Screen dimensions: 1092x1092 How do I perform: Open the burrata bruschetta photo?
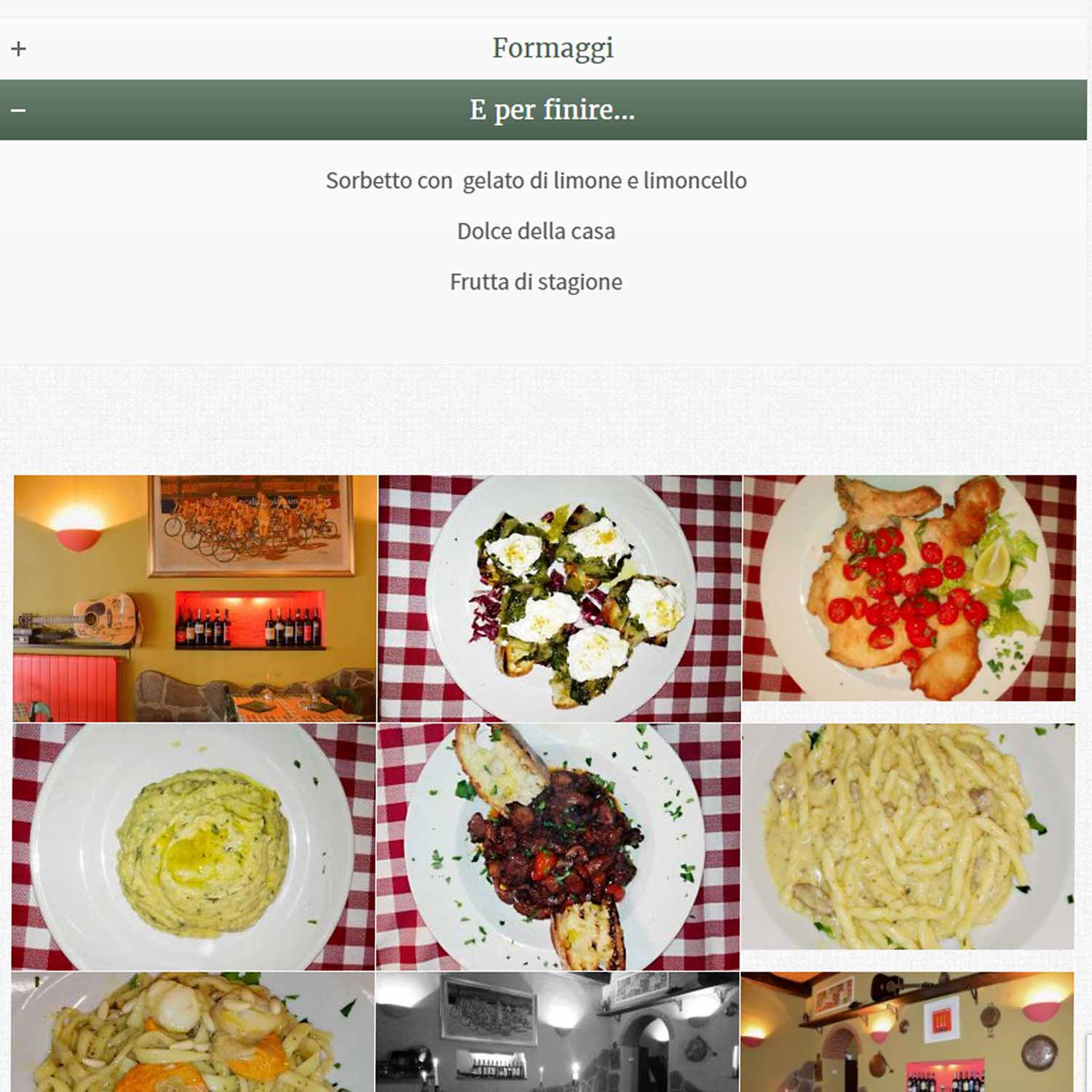[x=559, y=598]
